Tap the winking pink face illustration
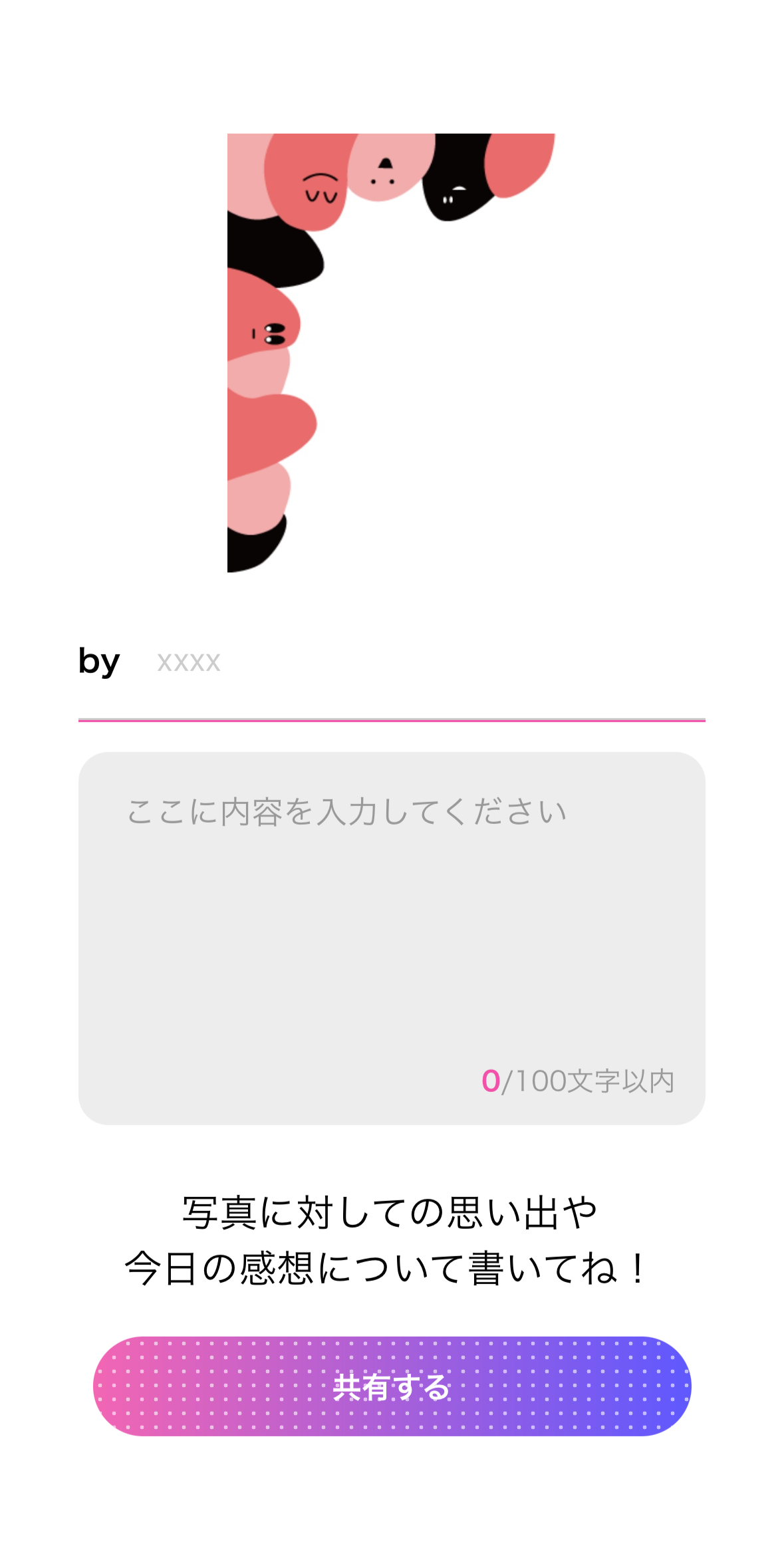This screenshot has height=1568, width=784. (x=319, y=186)
